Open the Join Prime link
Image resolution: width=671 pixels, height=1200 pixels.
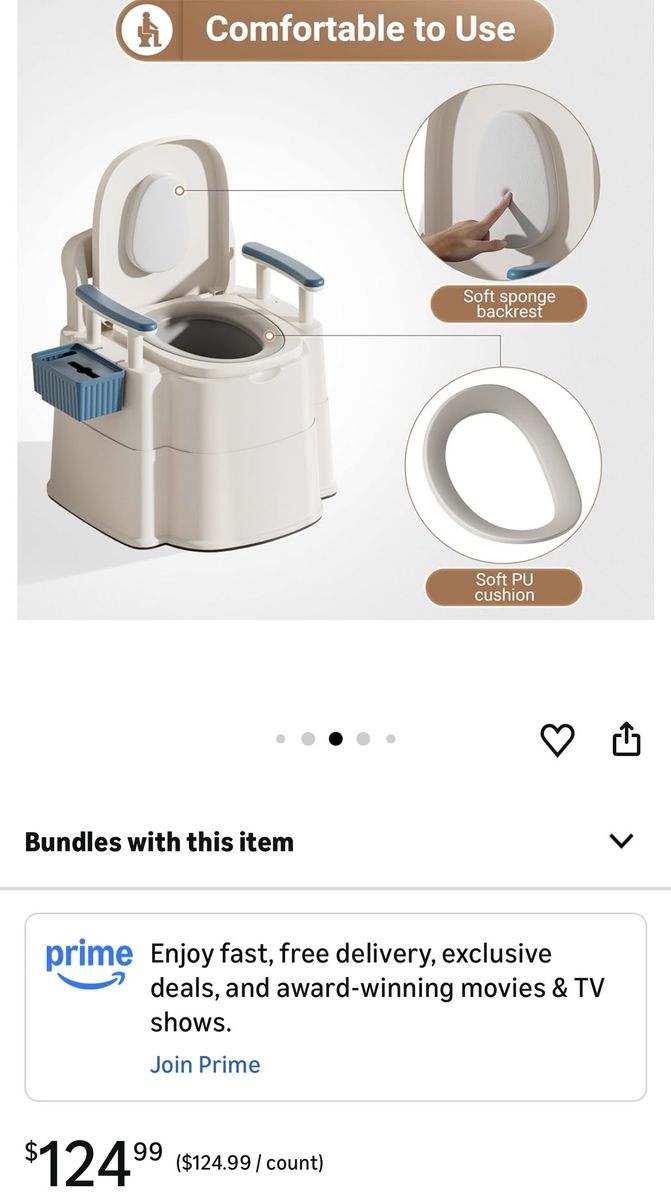[x=205, y=1064]
